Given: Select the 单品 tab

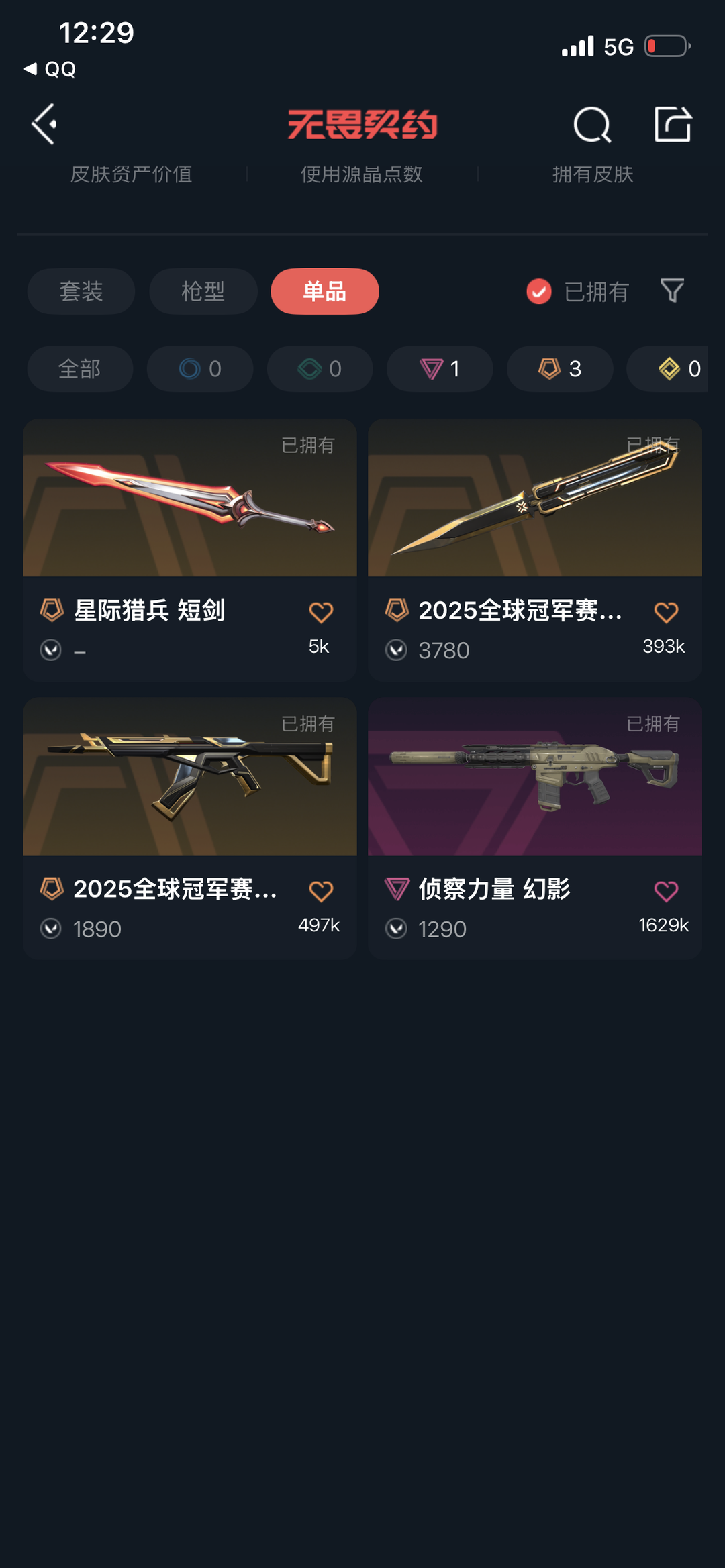Looking at the screenshot, I should [325, 291].
